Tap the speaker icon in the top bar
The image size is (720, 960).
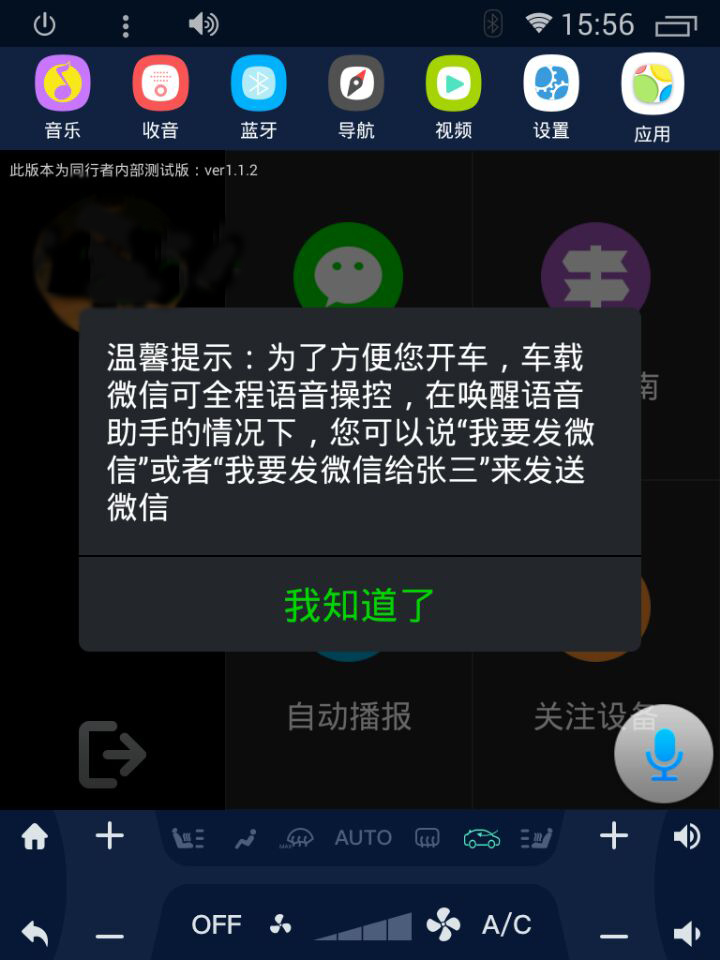tap(203, 24)
